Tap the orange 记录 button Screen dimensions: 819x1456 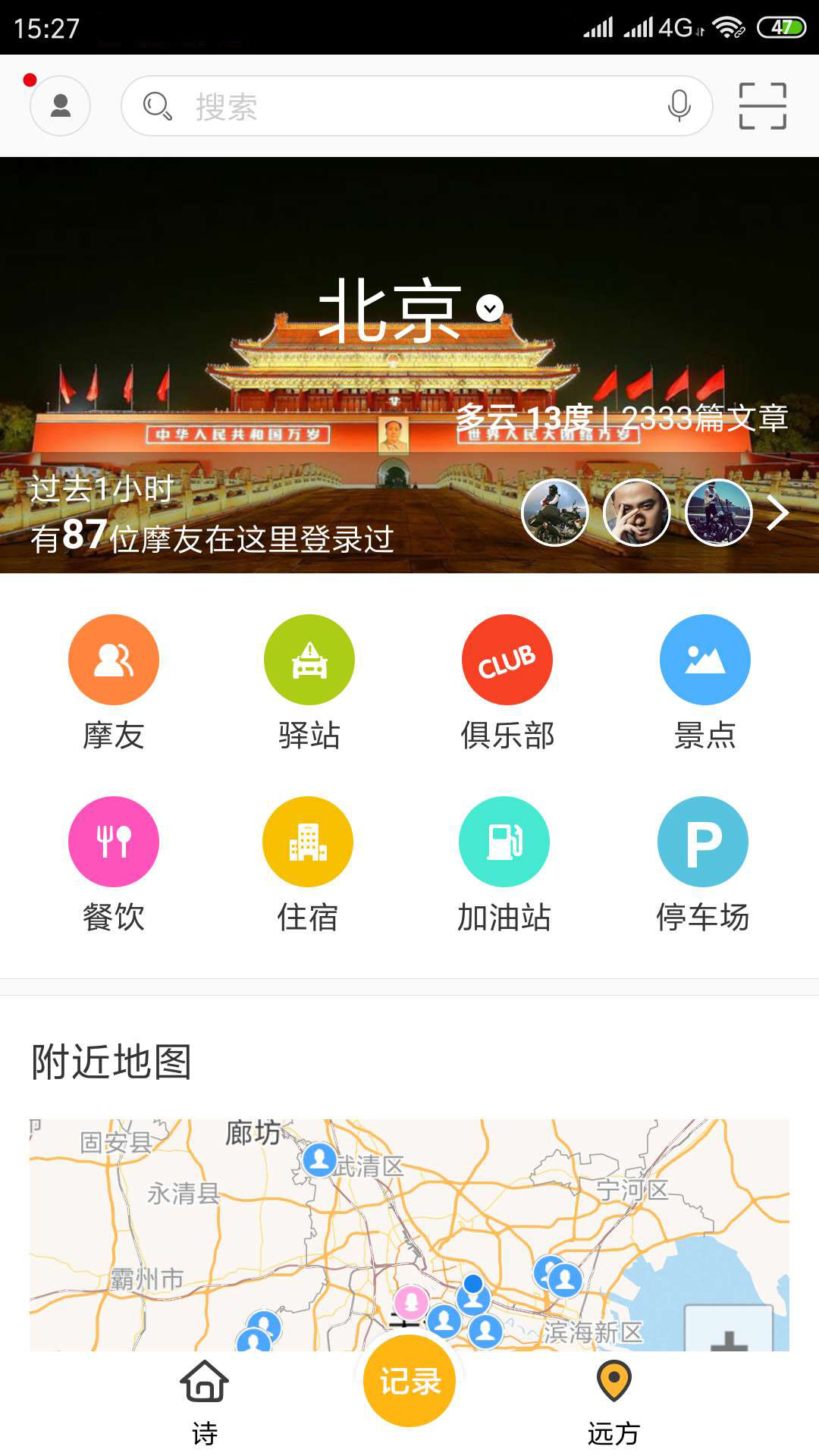coord(409,1381)
